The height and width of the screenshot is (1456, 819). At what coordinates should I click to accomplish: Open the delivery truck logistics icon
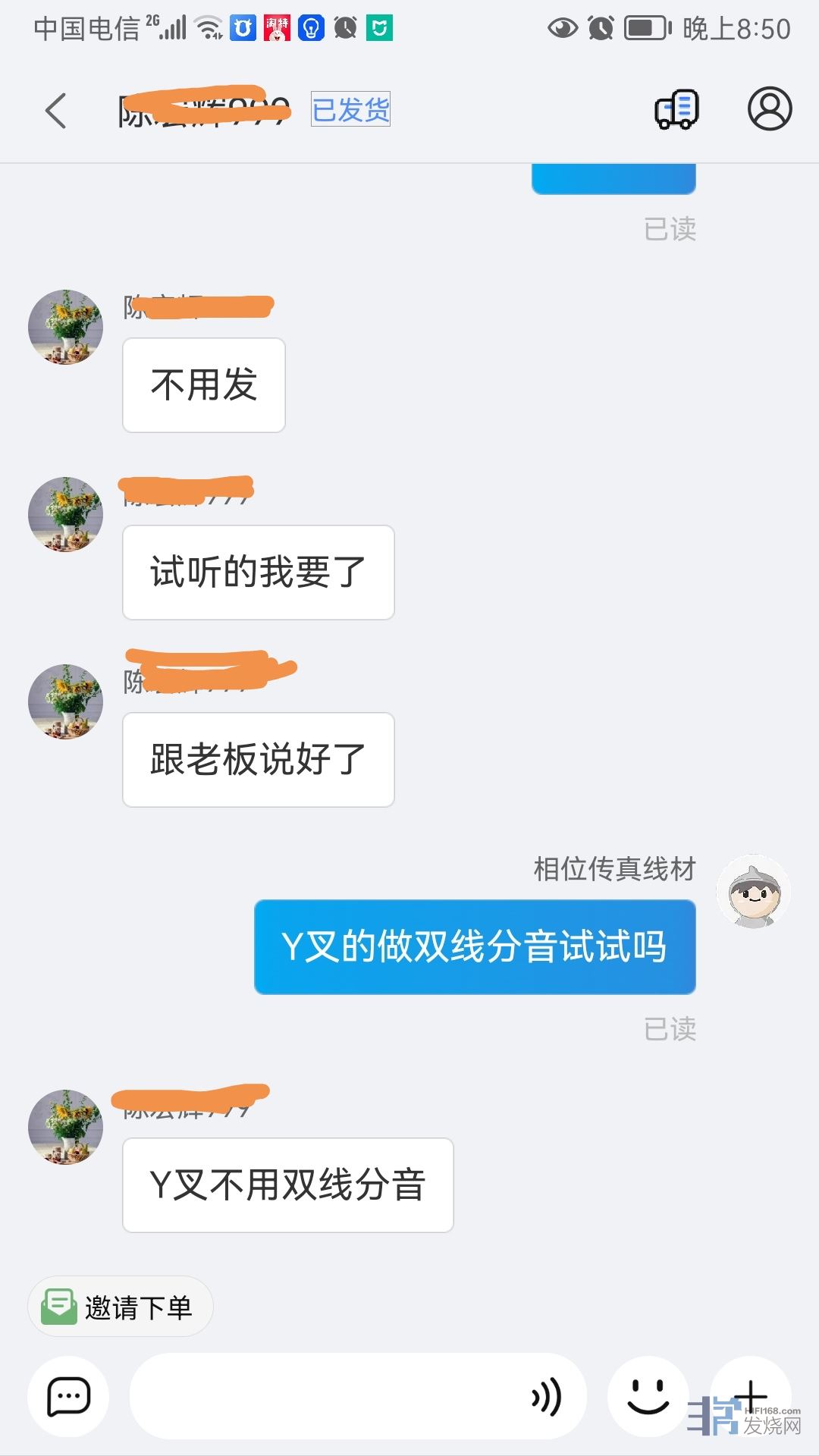[676, 110]
